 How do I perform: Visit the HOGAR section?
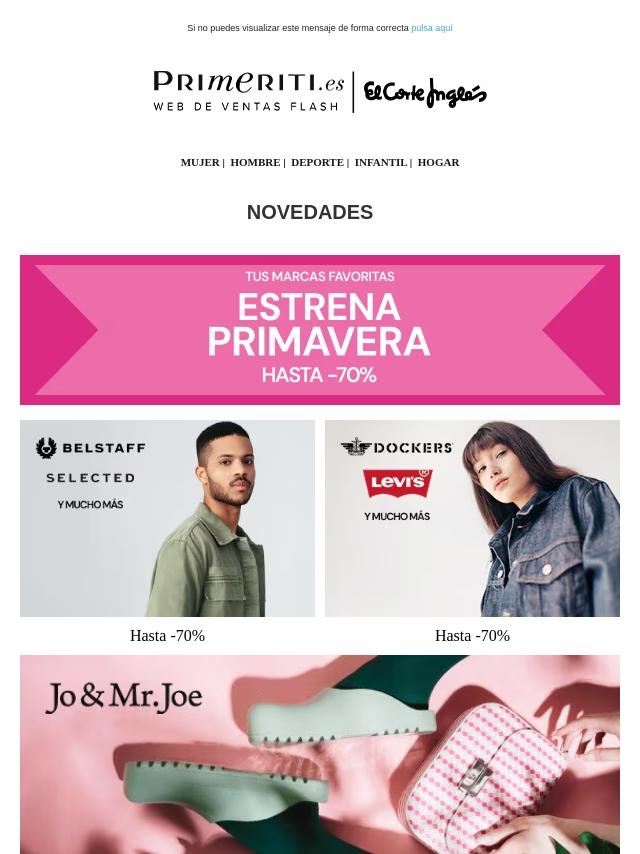(438, 162)
